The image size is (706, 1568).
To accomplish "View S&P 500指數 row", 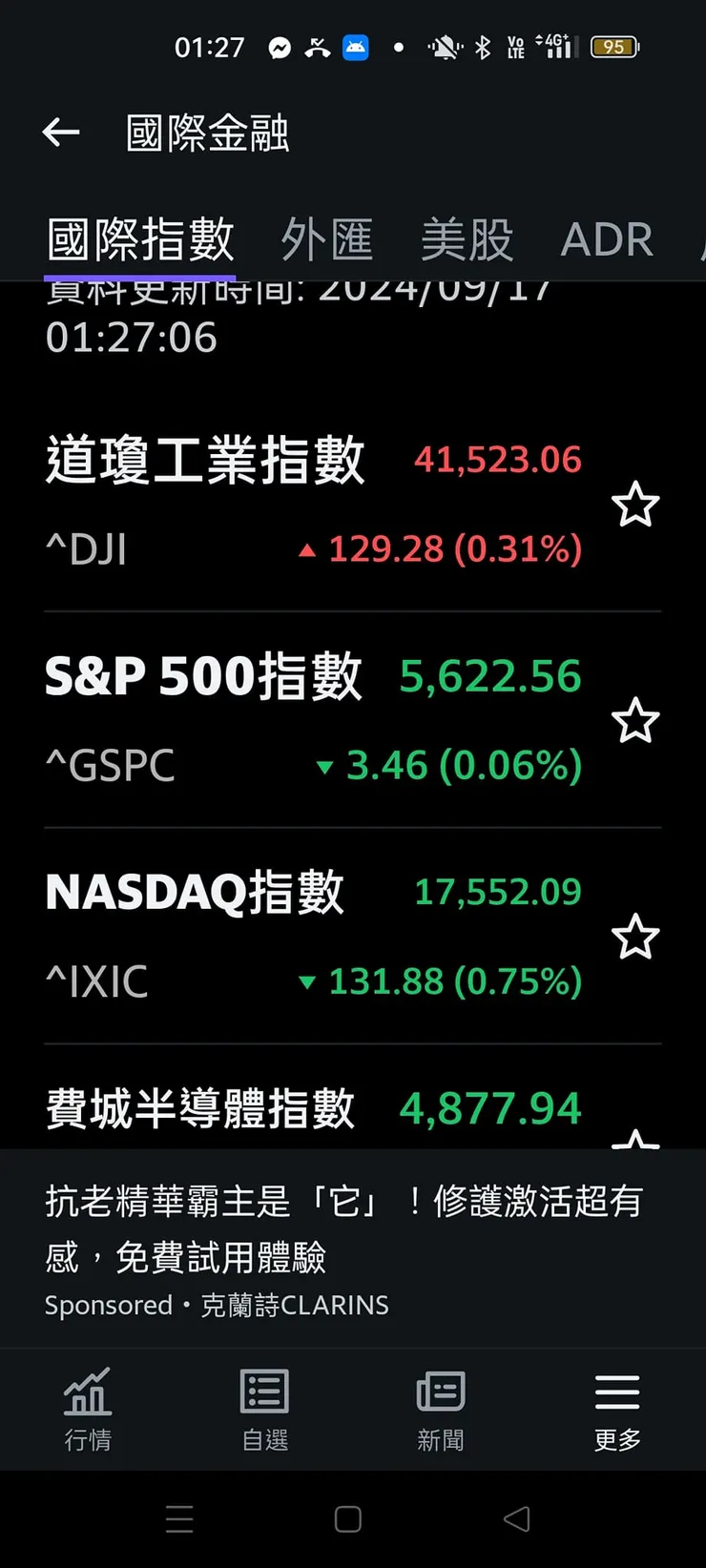I will tap(286, 720).
